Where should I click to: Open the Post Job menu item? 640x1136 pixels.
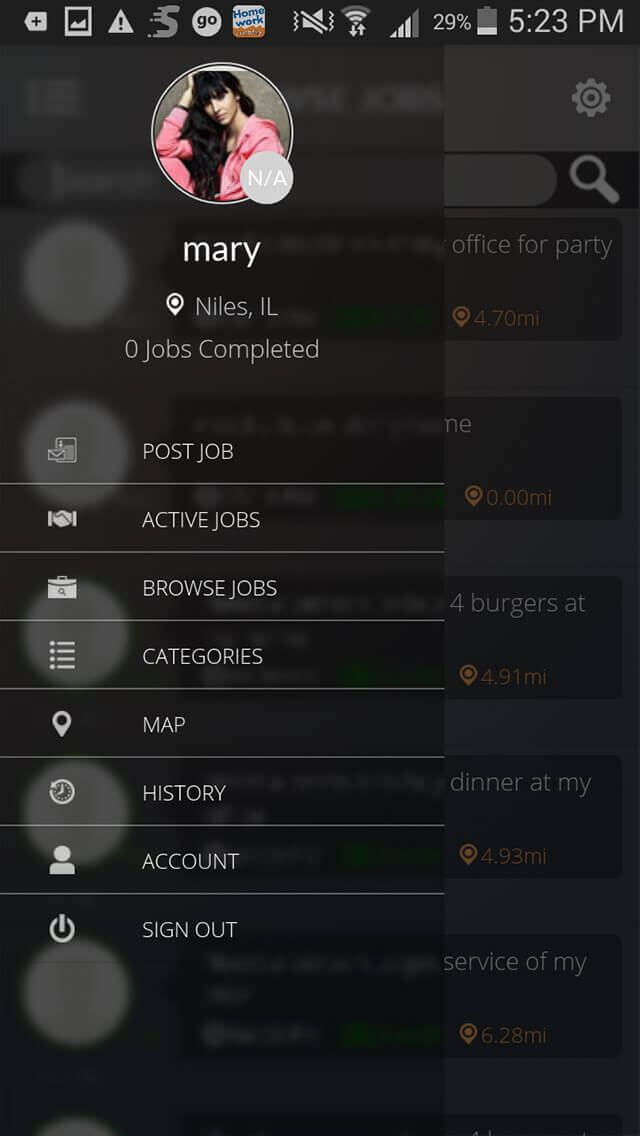point(188,452)
